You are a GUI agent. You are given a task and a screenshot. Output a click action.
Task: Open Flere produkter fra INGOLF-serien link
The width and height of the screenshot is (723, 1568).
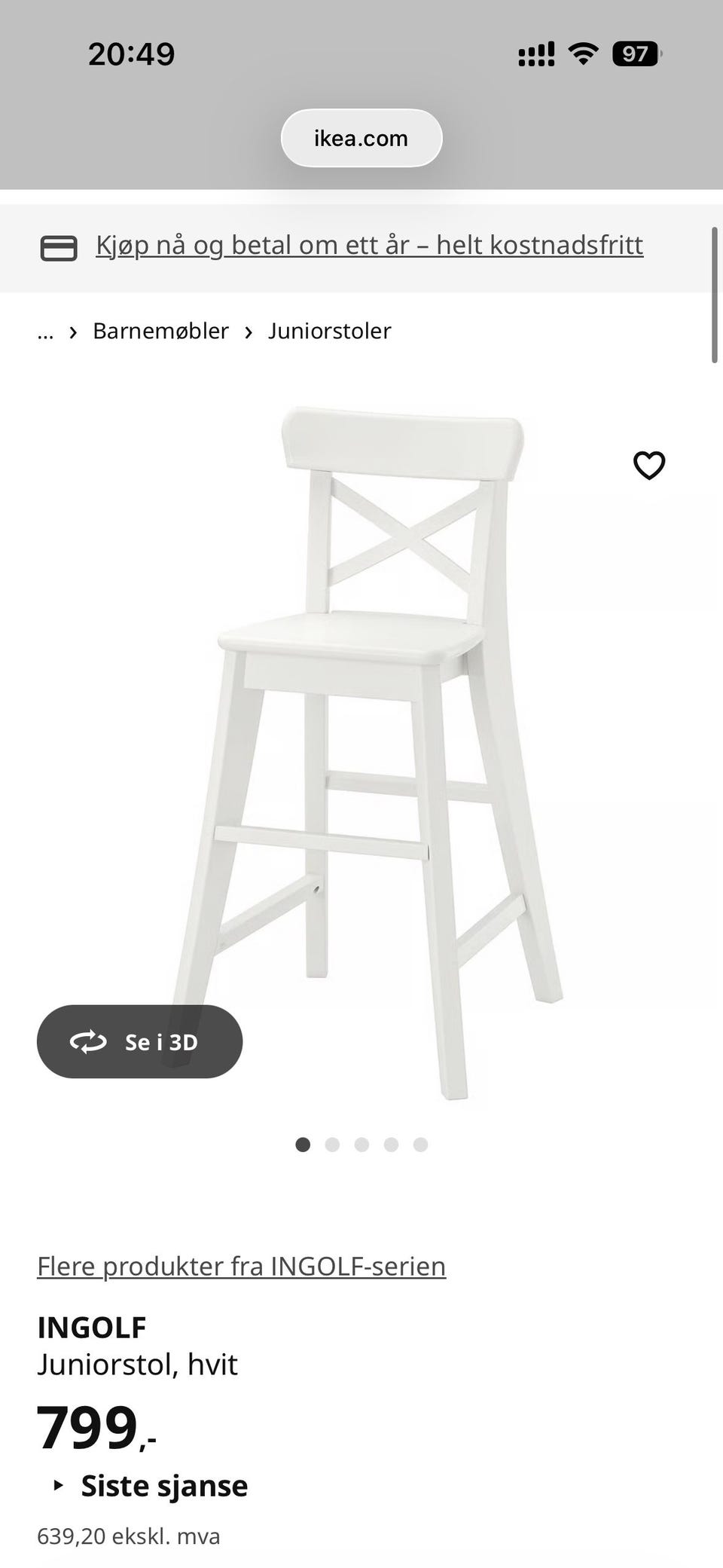[x=241, y=1266]
